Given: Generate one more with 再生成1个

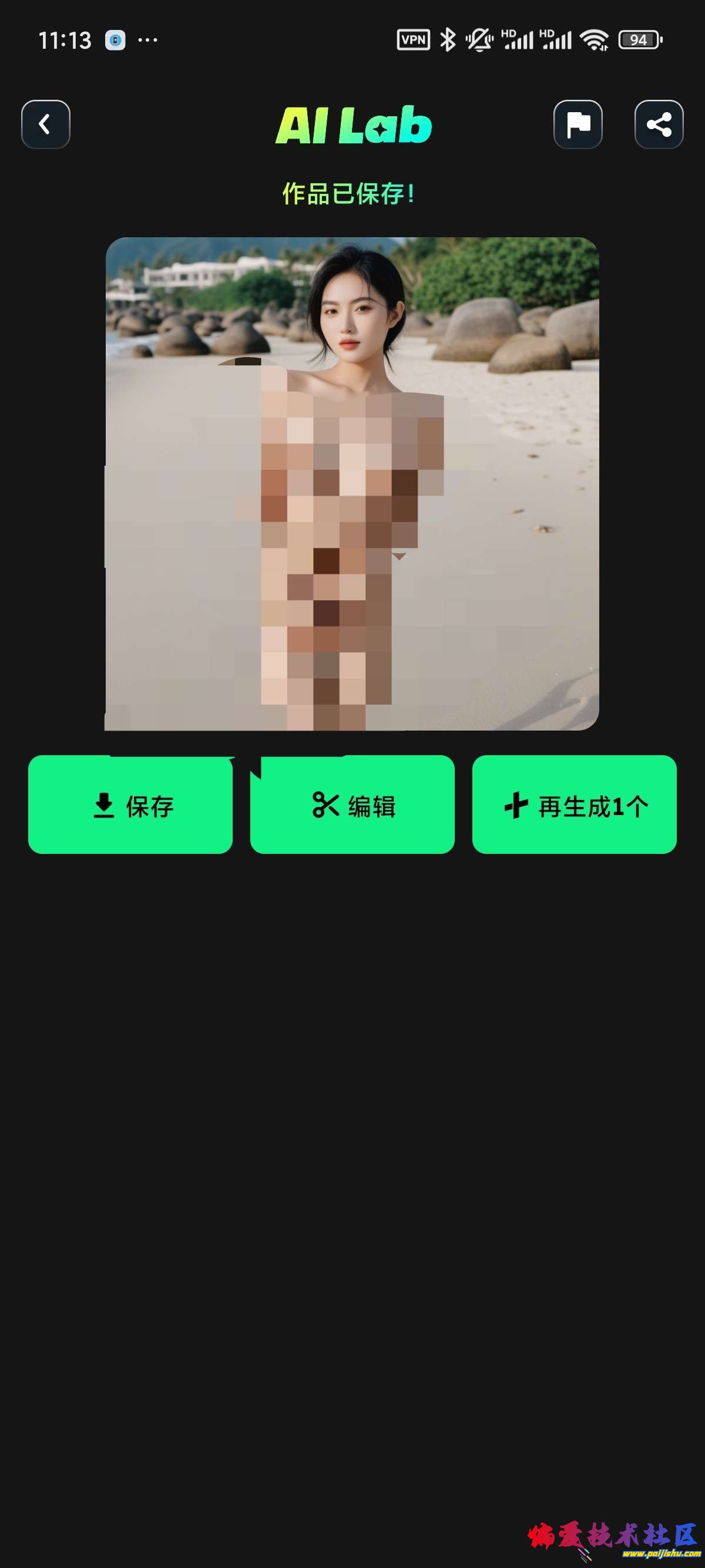Looking at the screenshot, I should coord(574,805).
